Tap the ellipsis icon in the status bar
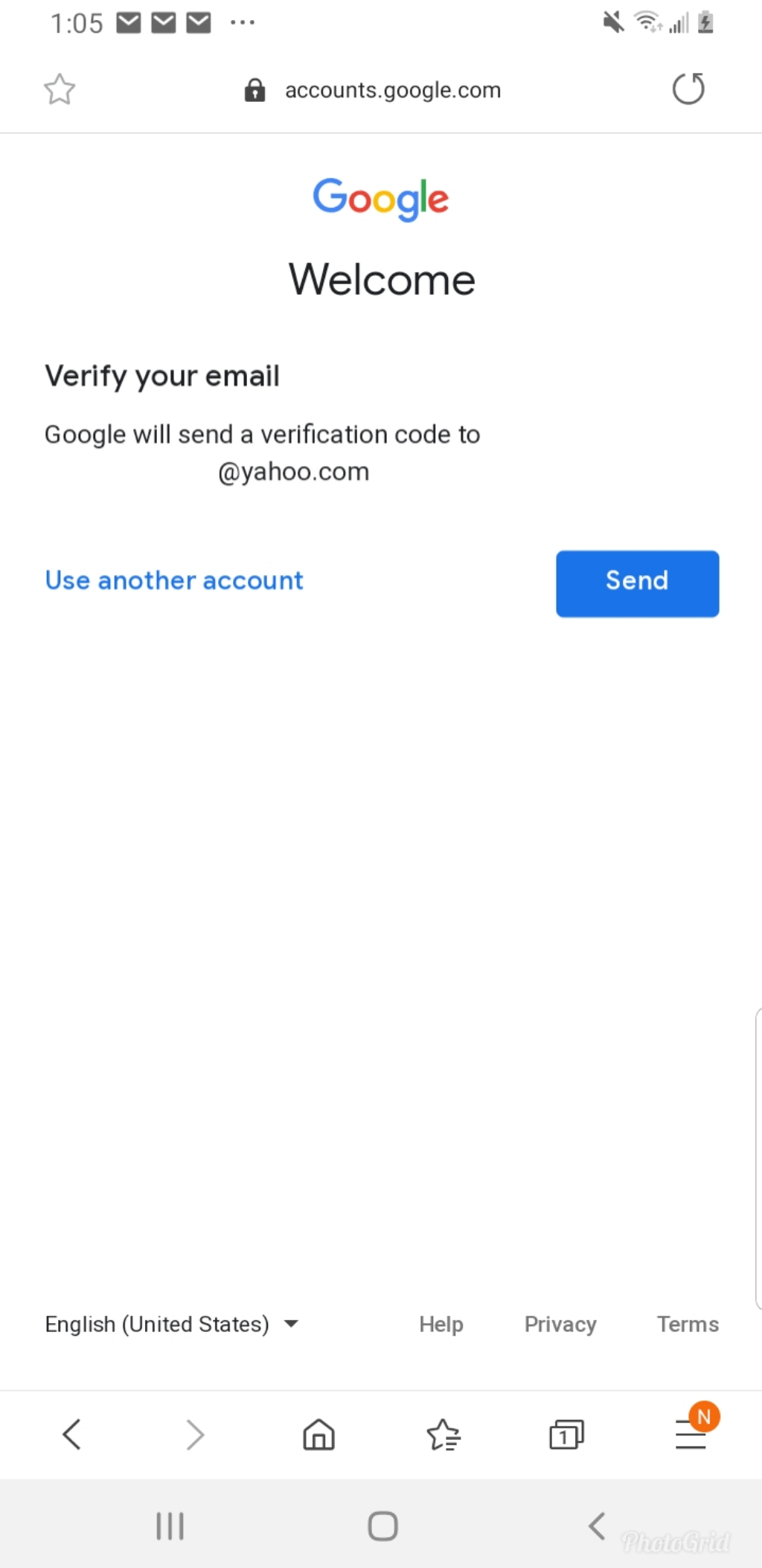This screenshot has height=1568, width=762. click(243, 22)
